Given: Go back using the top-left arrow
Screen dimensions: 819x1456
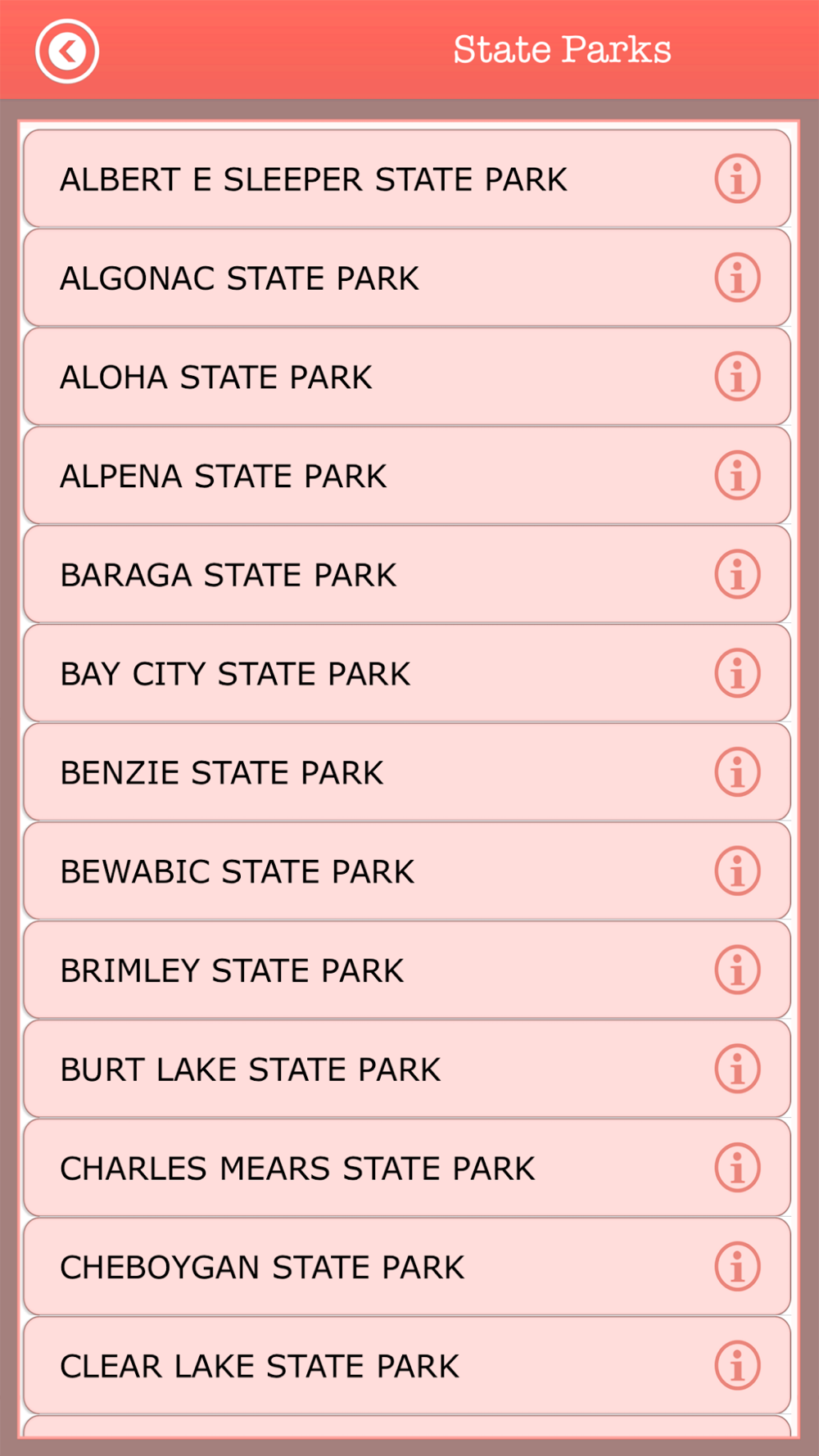Looking at the screenshot, I should click(67, 51).
